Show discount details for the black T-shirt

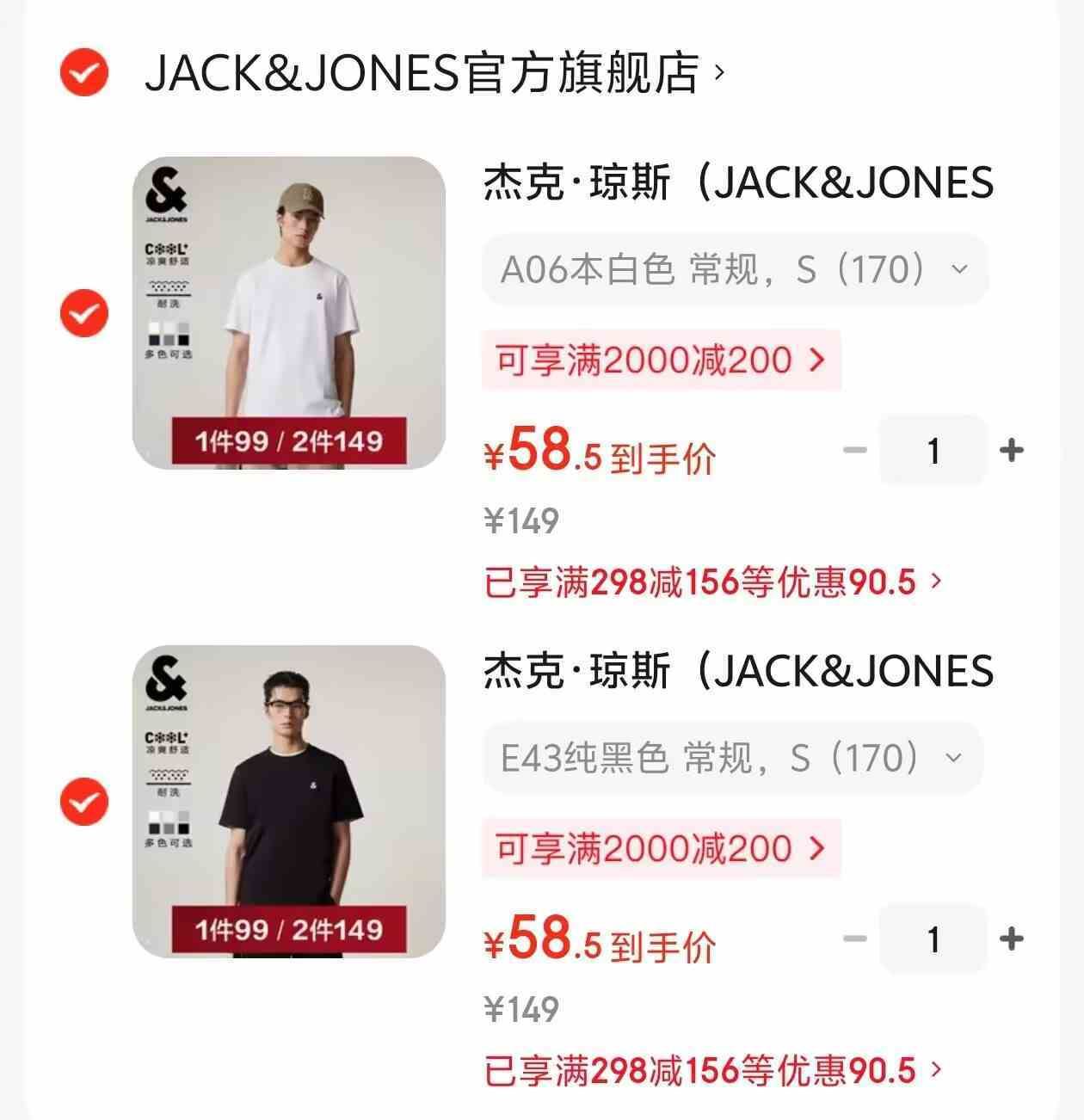click(713, 1071)
